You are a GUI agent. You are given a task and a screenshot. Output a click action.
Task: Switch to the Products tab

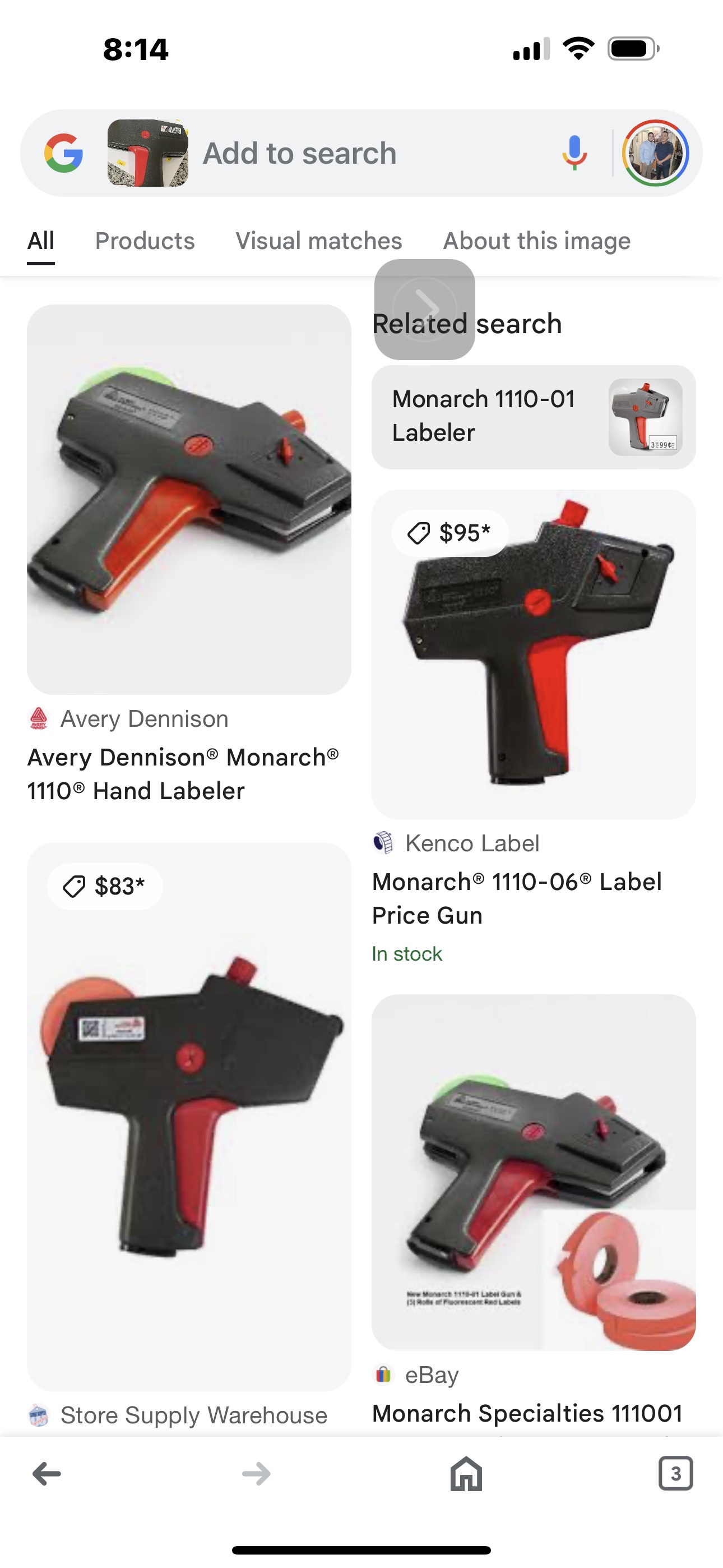point(145,241)
